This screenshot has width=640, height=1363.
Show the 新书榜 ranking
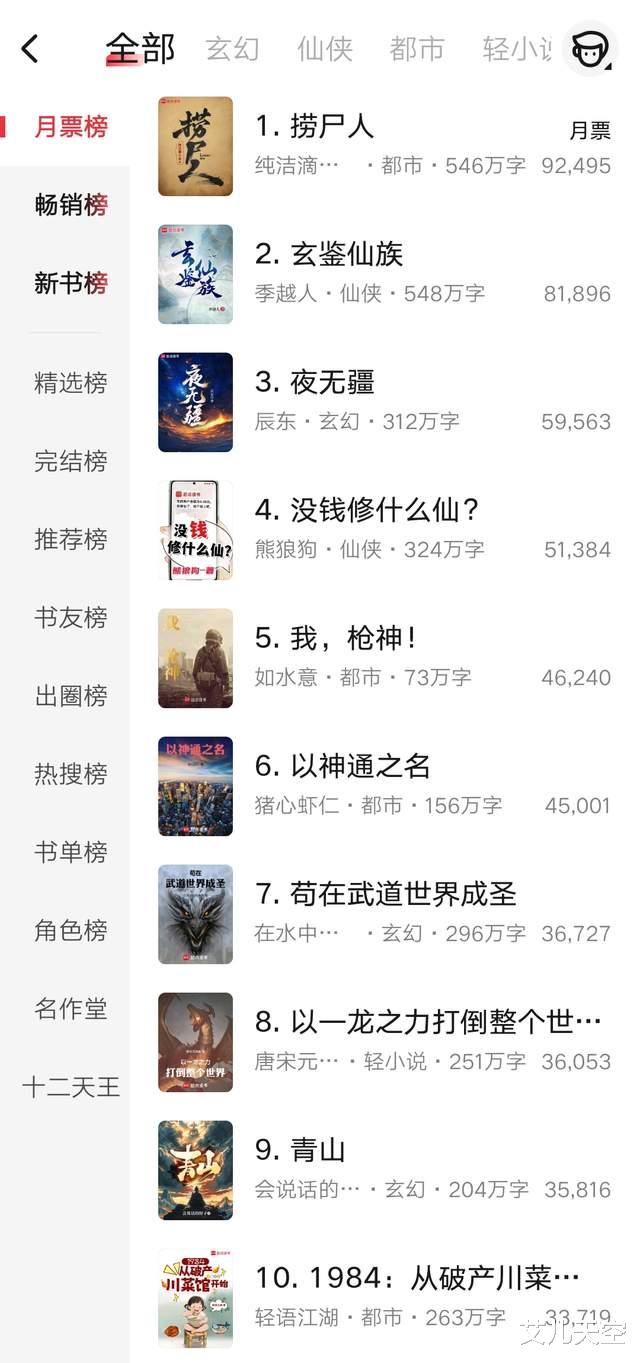point(70,283)
